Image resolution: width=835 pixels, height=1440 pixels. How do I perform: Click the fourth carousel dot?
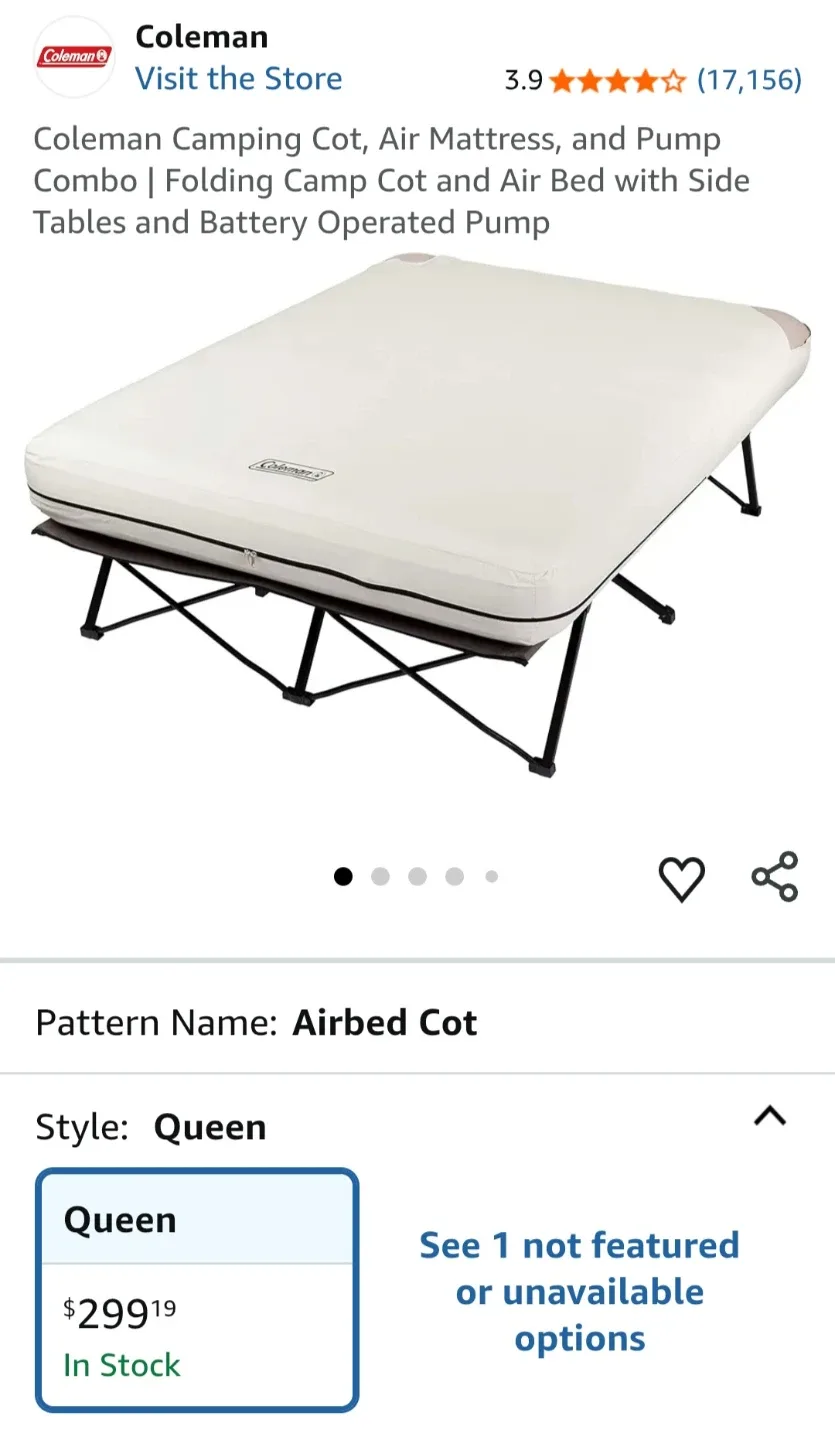[x=454, y=876]
